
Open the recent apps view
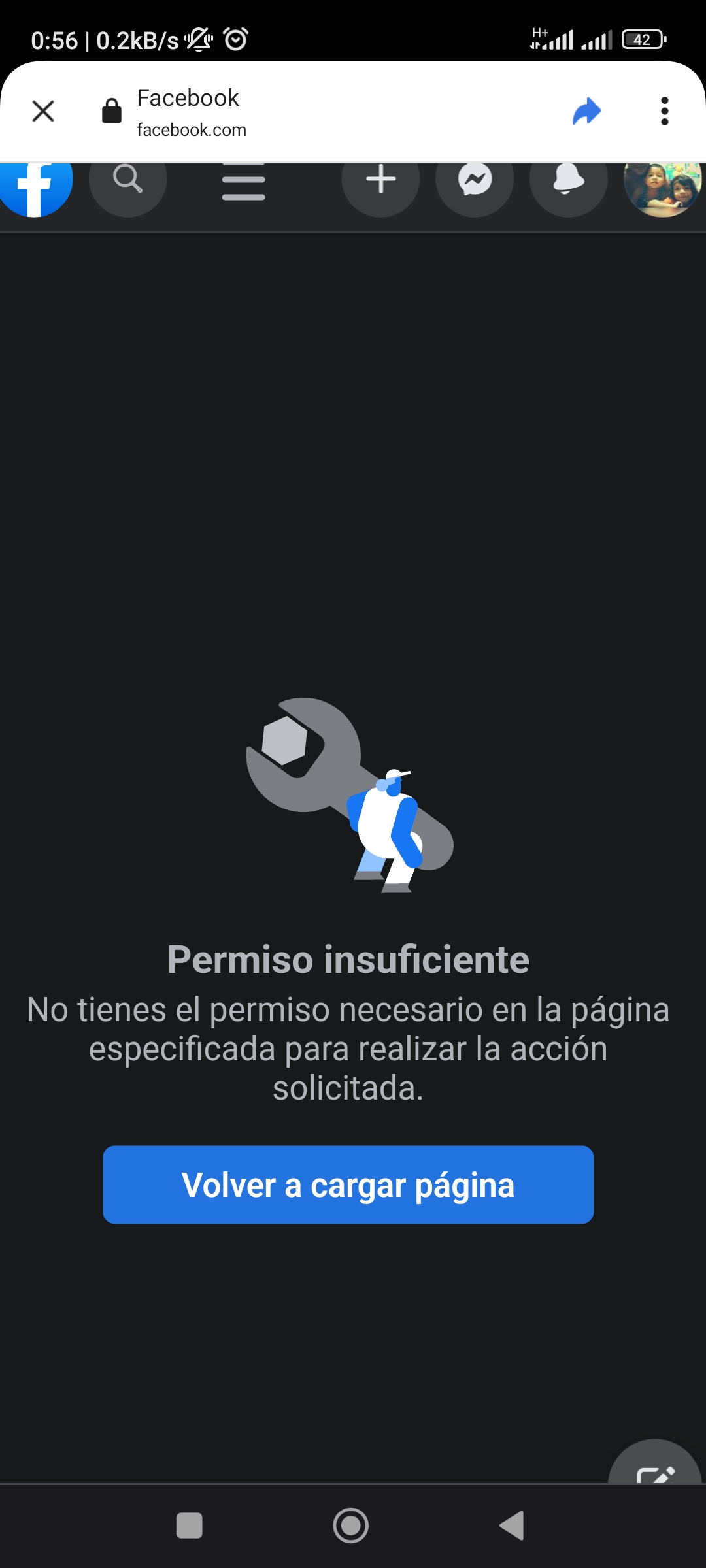(190, 1526)
